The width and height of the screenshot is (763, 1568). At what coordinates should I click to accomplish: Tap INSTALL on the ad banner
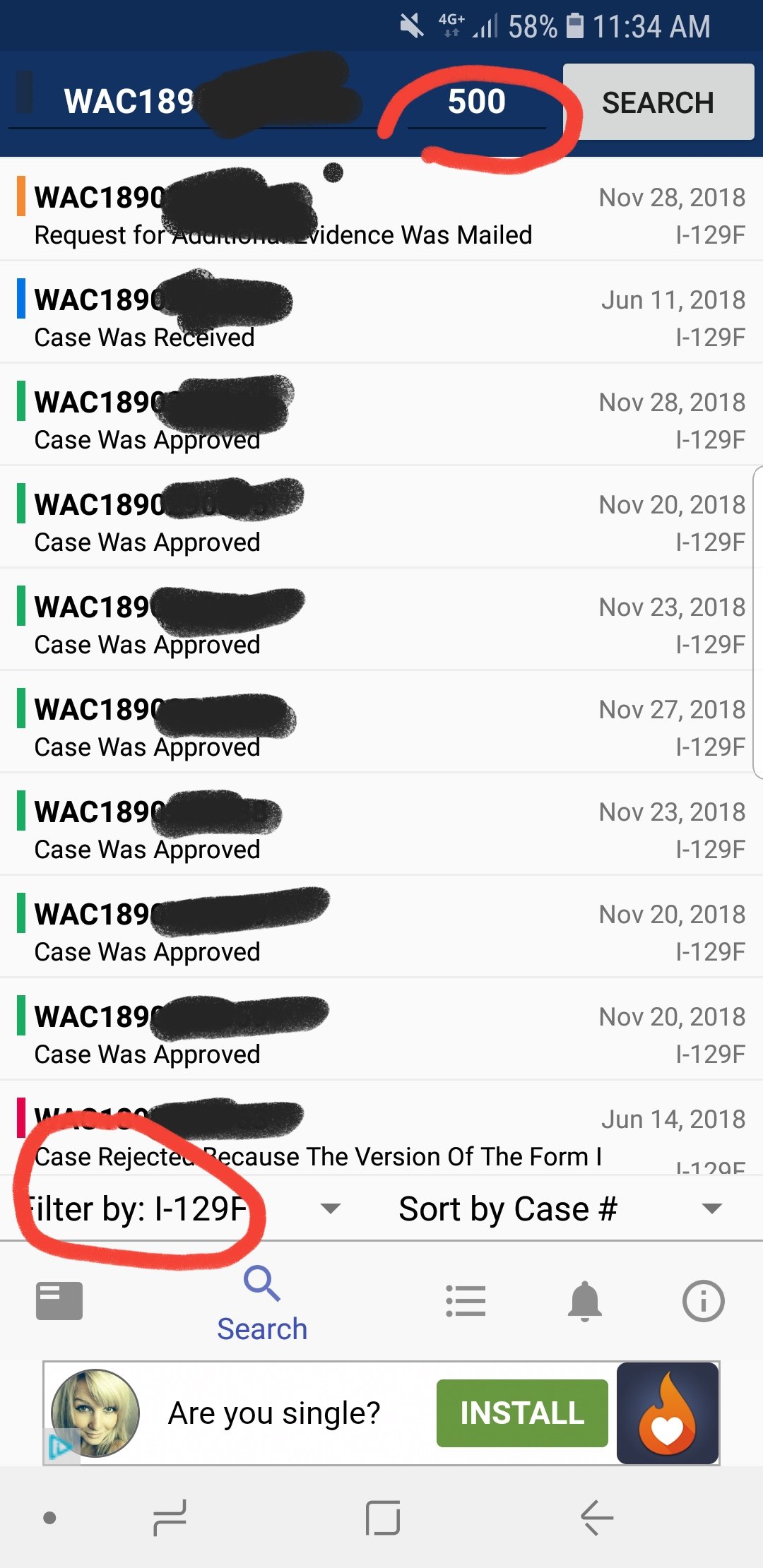point(522,1413)
